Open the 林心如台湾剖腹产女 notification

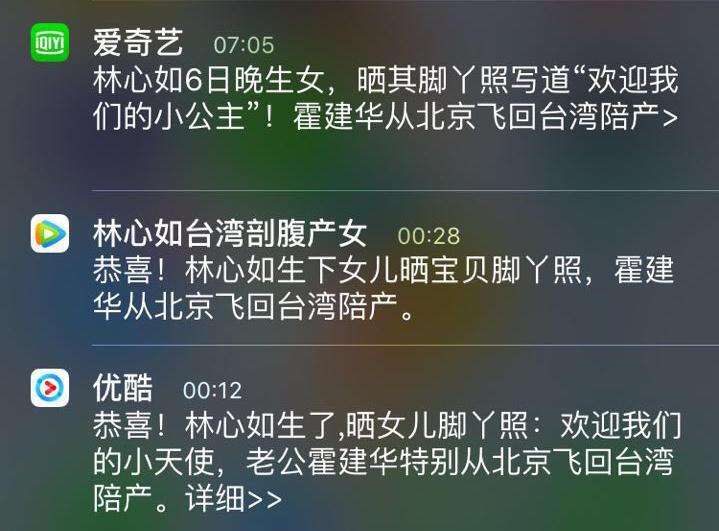[385, 272]
